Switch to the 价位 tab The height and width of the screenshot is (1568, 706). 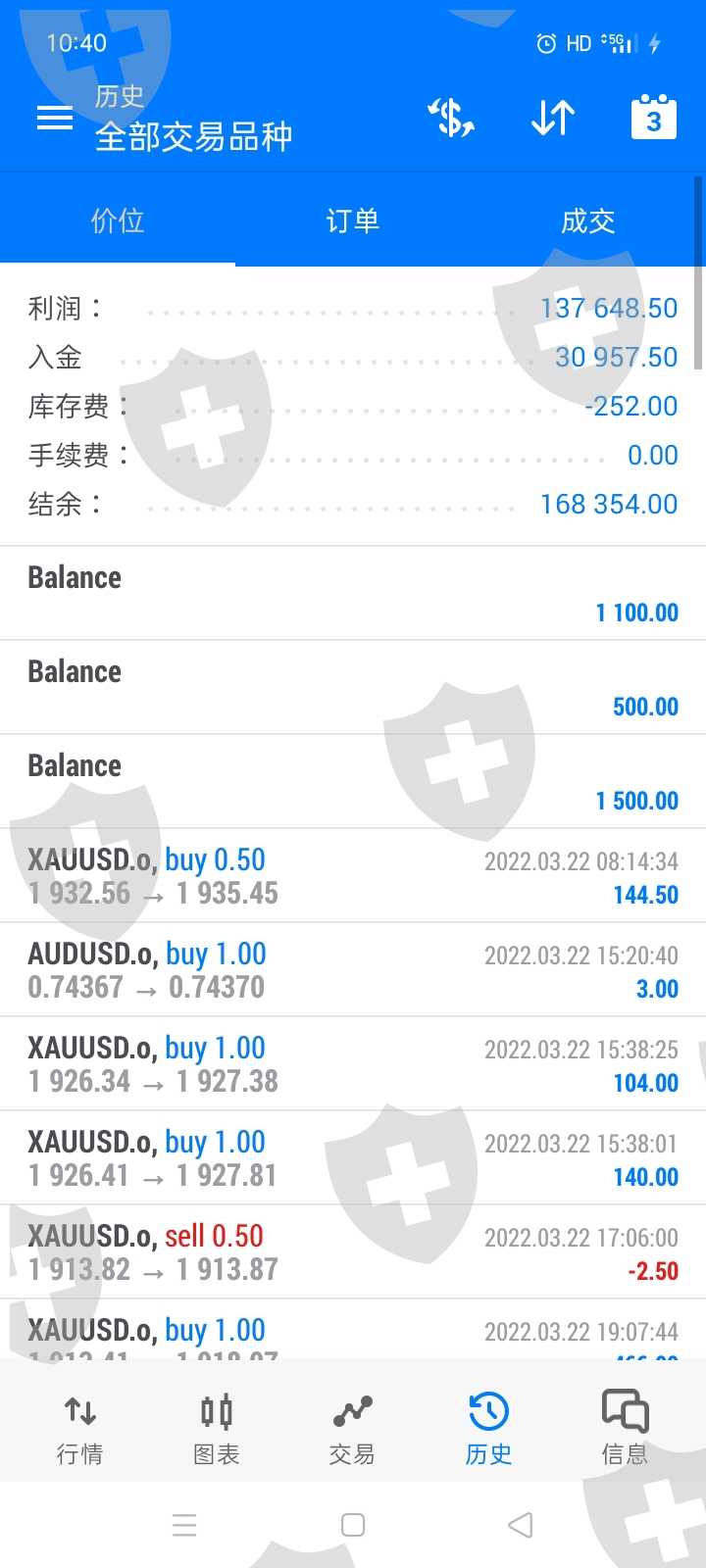click(x=118, y=220)
